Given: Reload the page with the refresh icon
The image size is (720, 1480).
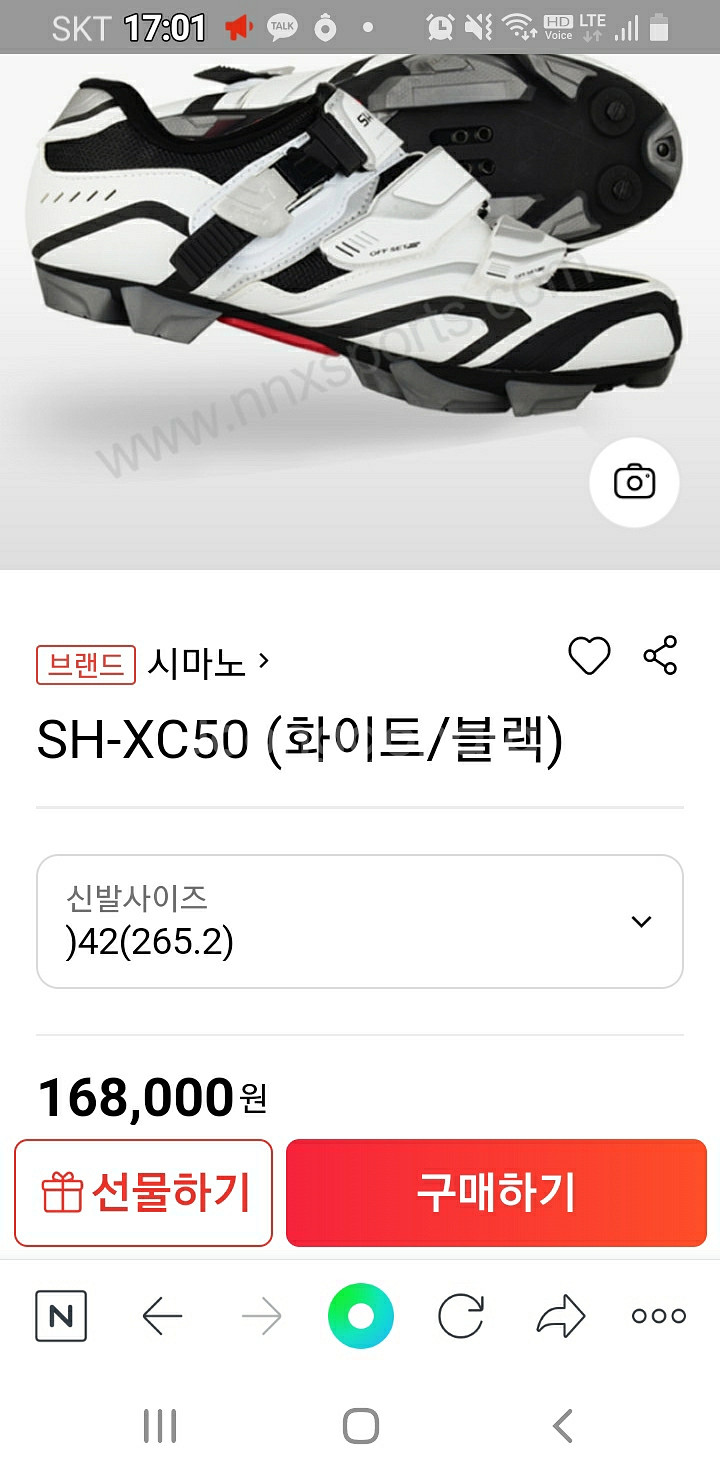Looking at the screenshot, I should (458, 1316).
